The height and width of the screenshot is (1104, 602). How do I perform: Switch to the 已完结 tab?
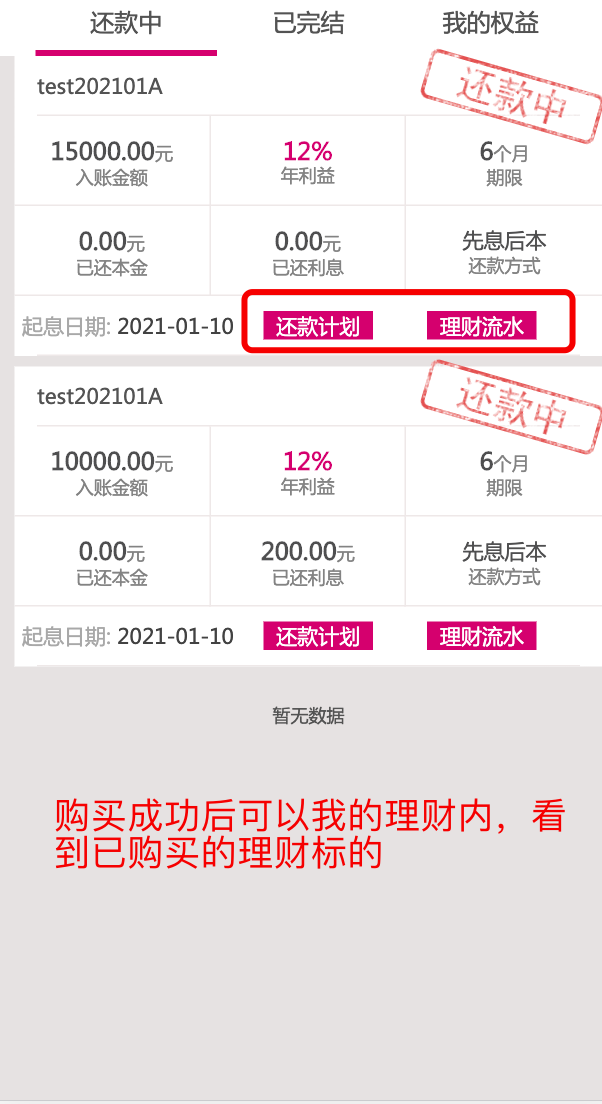coord(308,24)
